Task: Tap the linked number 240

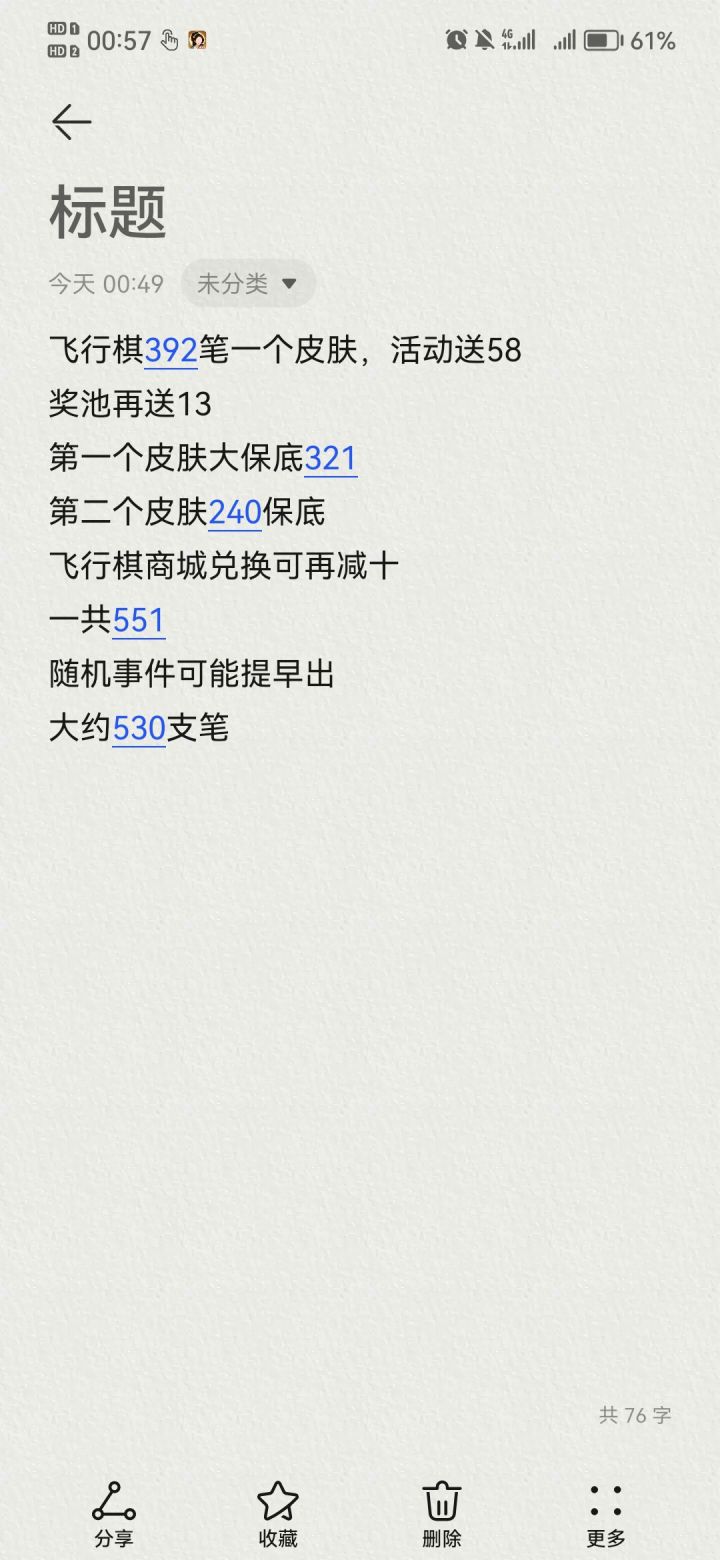Action: [235, 513]
